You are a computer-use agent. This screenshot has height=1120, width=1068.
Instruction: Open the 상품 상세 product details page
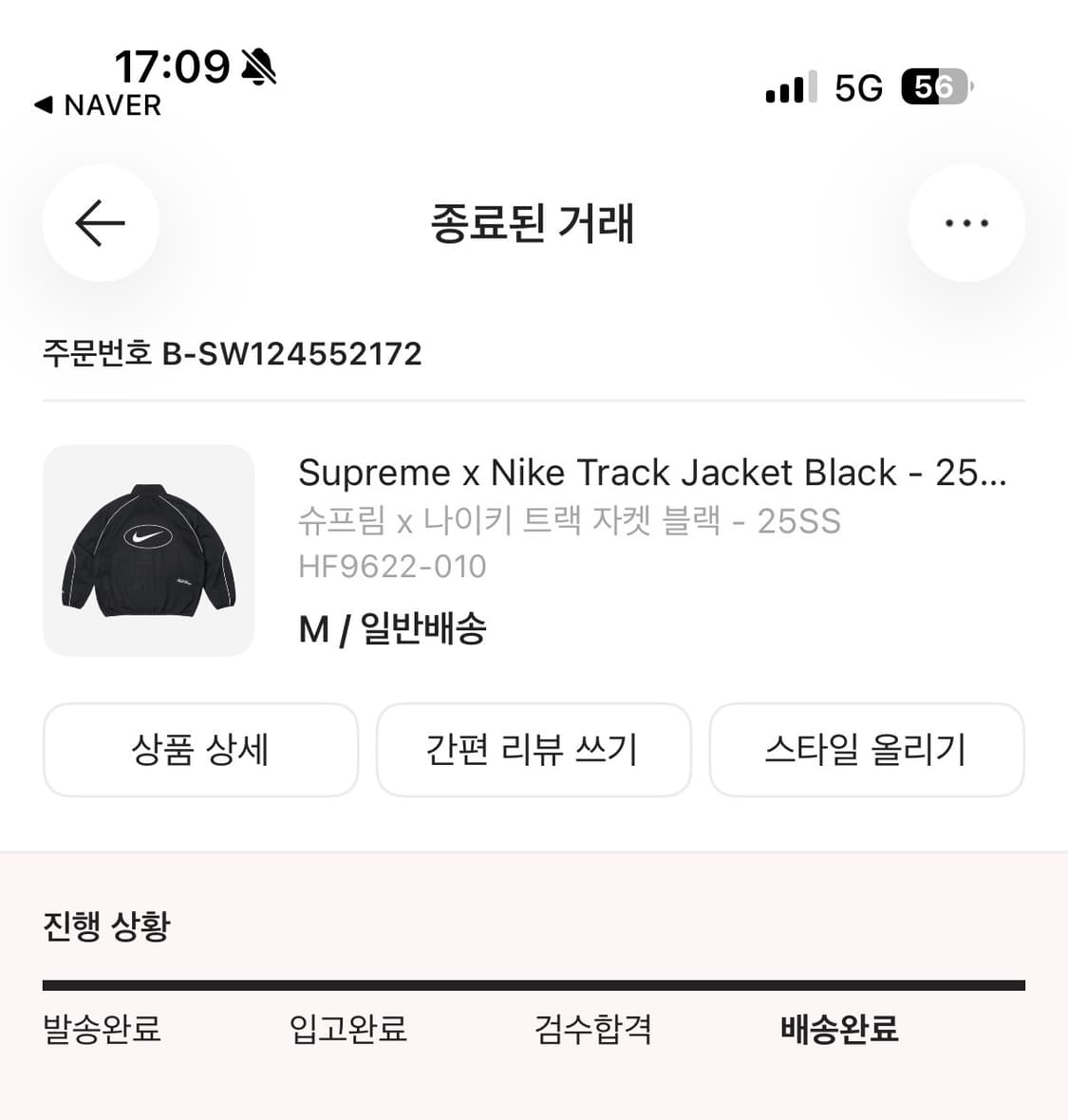(200, 750)
